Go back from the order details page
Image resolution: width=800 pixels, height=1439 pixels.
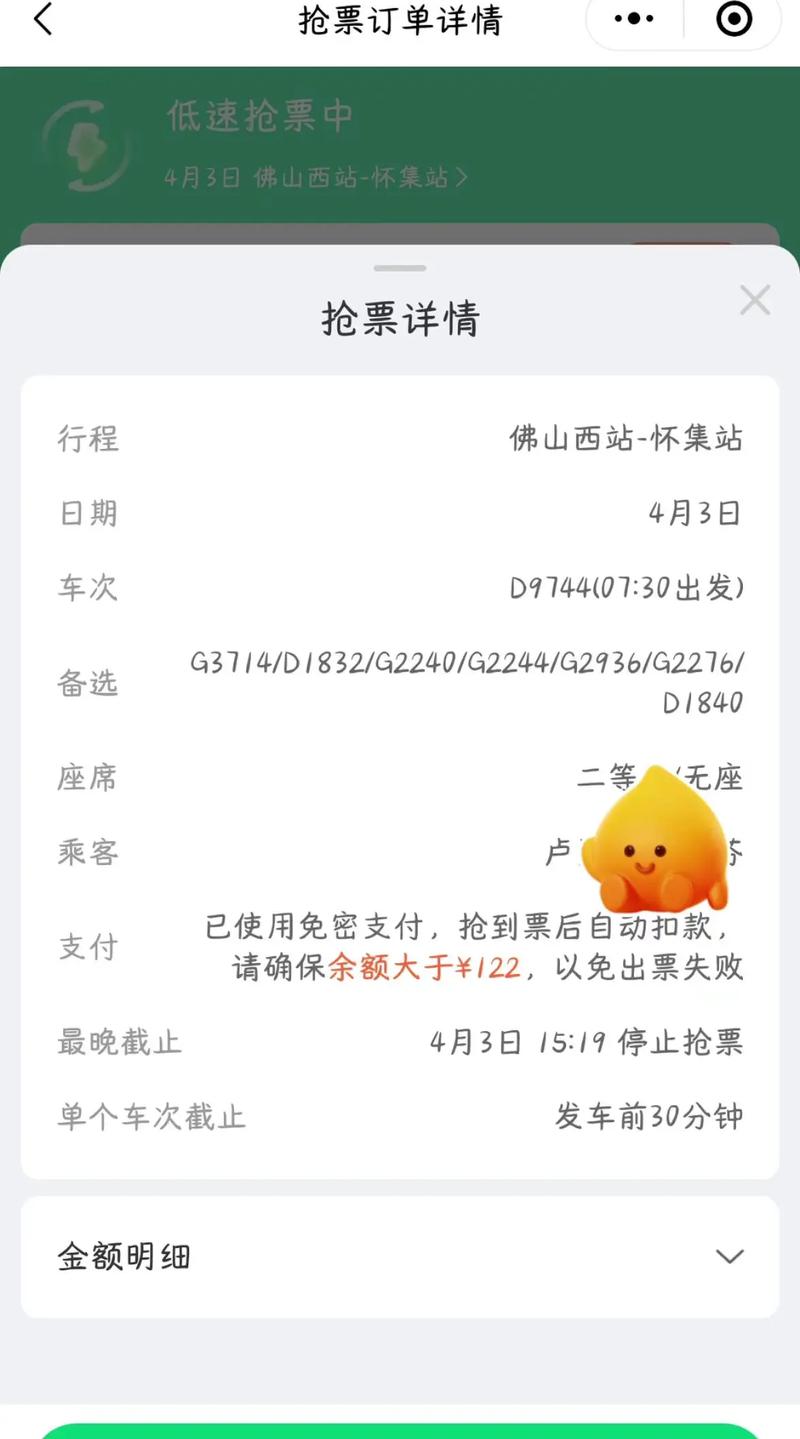click(42, 19)
